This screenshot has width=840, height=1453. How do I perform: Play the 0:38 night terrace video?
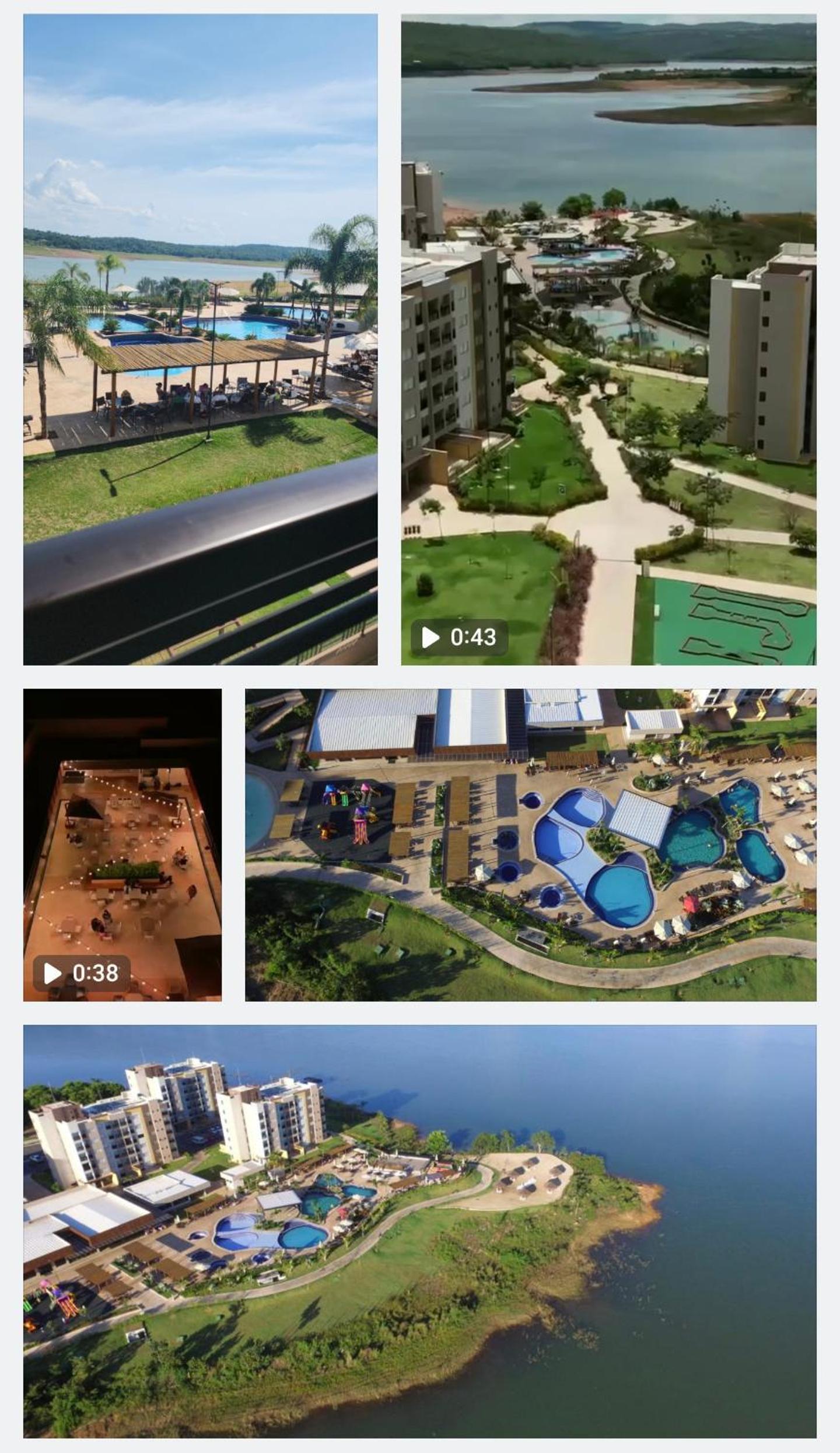pos(122,845)
